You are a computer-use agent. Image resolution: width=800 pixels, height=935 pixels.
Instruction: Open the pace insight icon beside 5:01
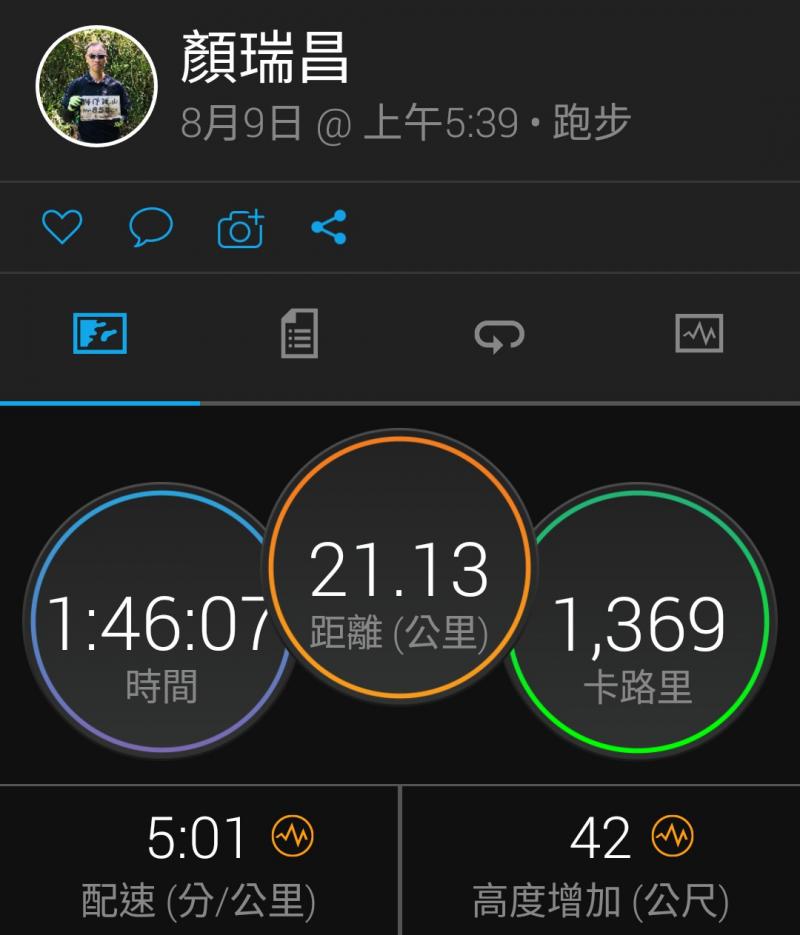pyautogui.click(x=292, y=836)
